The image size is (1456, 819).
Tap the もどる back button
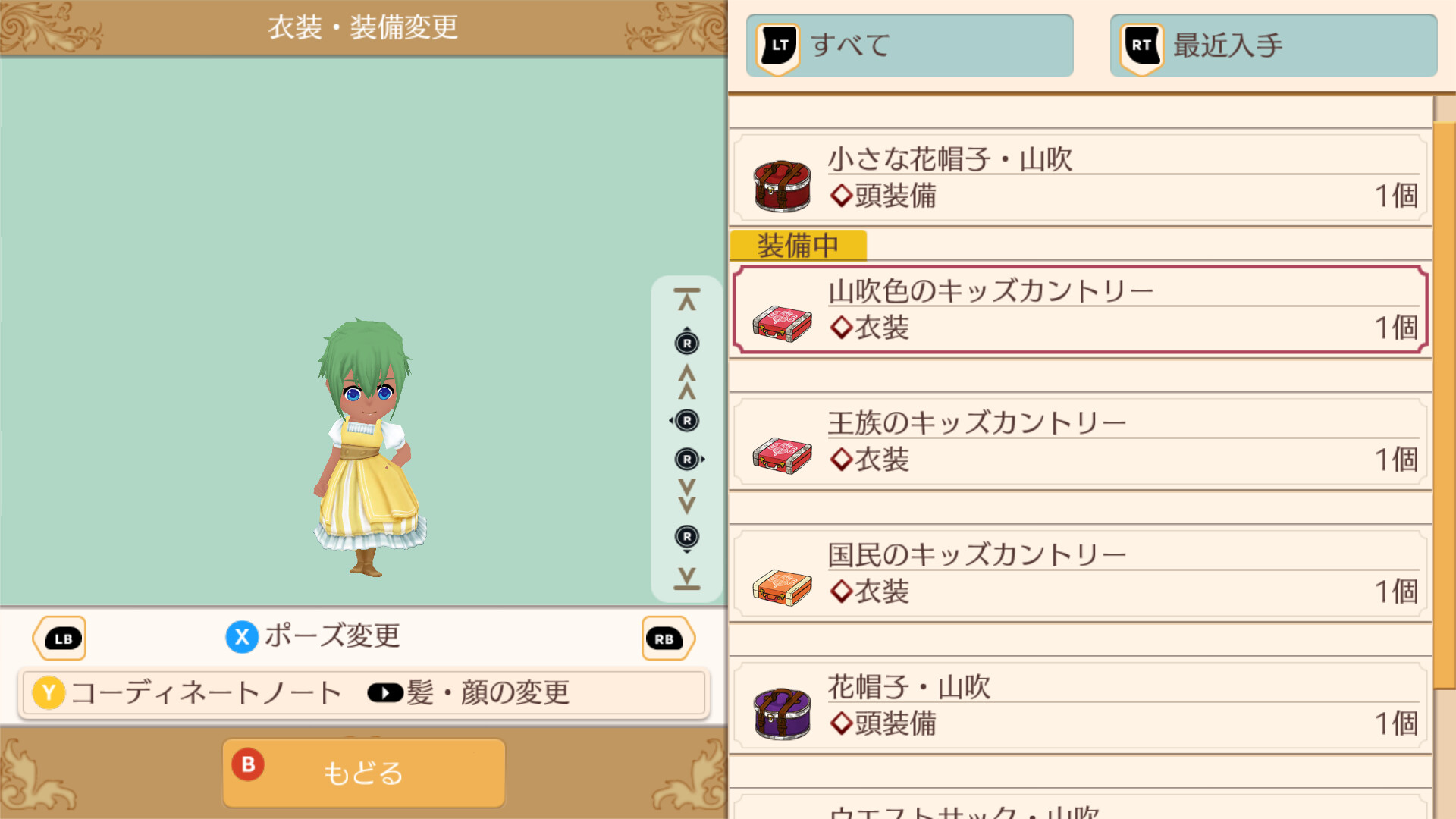point(363,773)
